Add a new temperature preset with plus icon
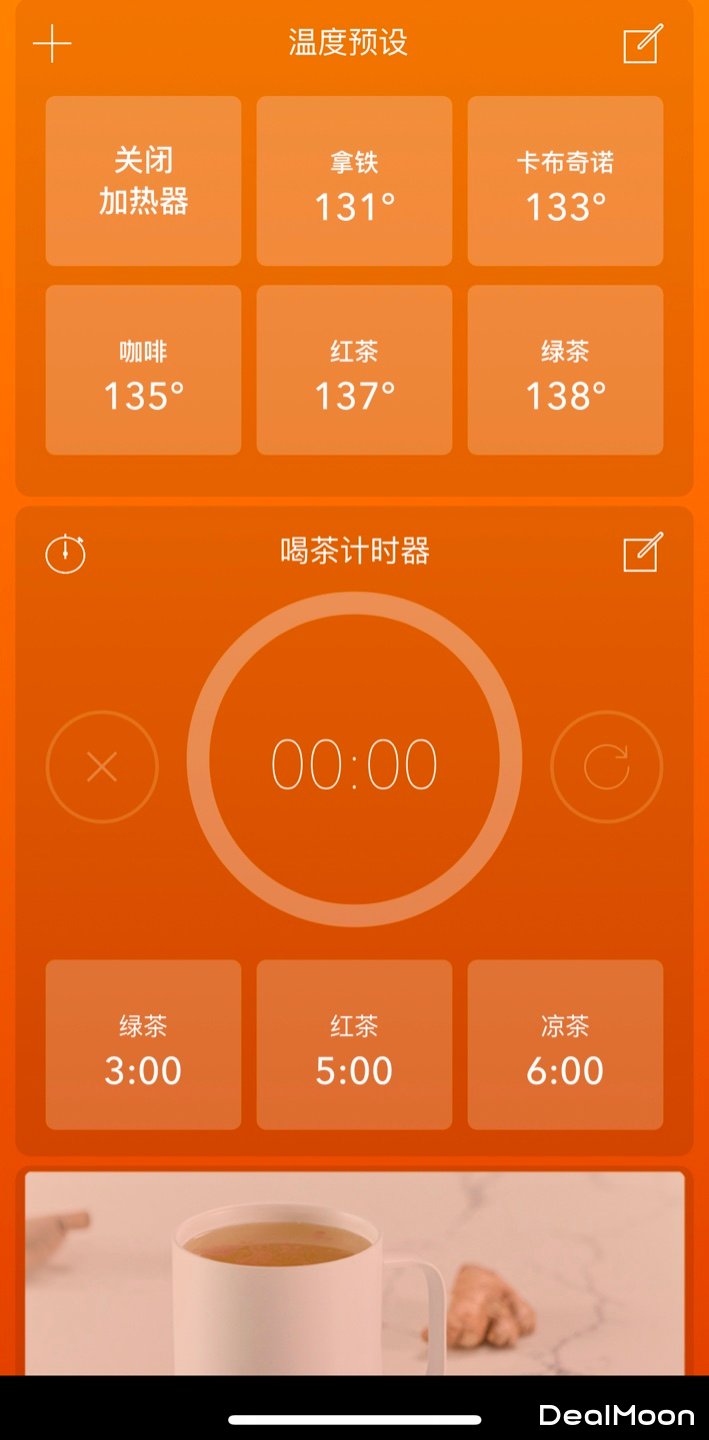 tap(52, 44)
